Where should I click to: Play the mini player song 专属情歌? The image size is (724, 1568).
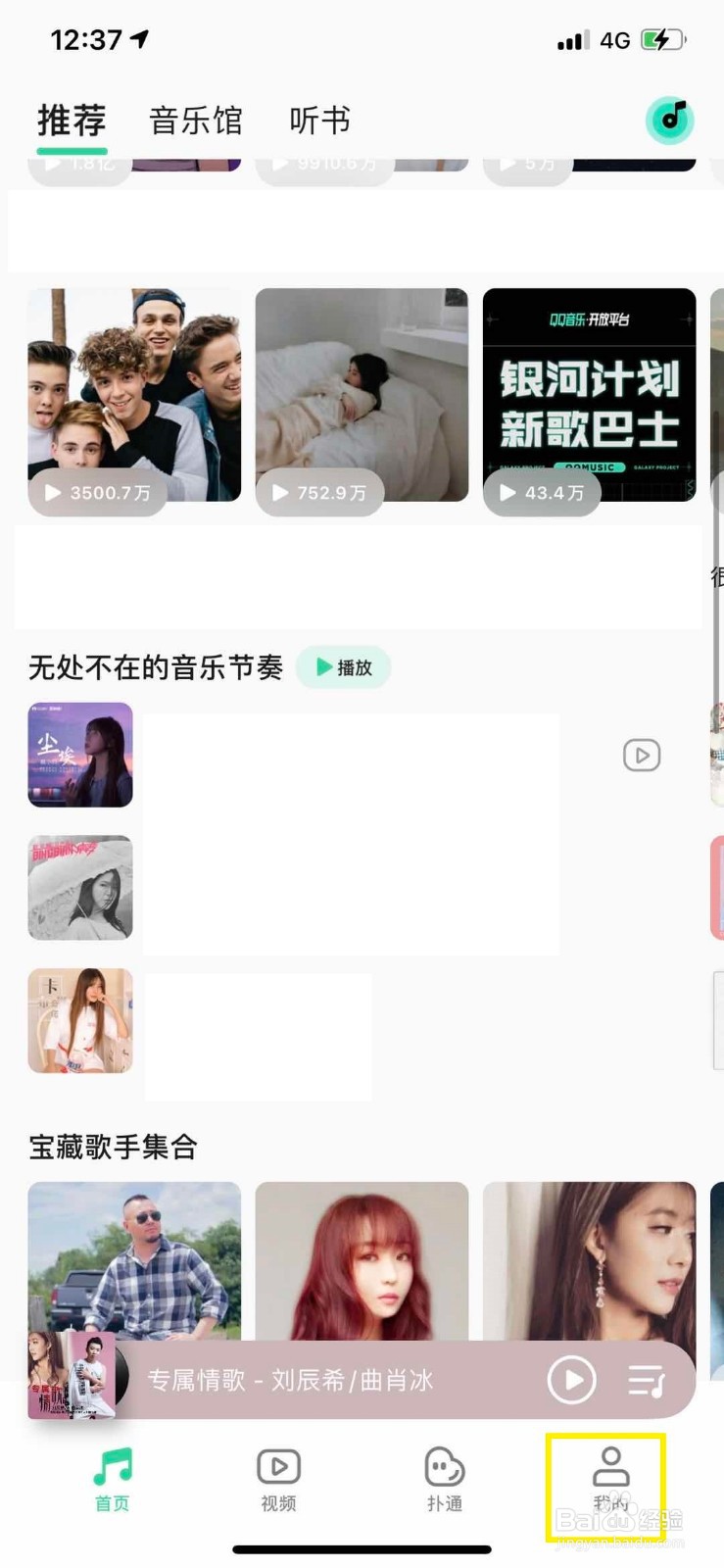tap(573, 1380)
